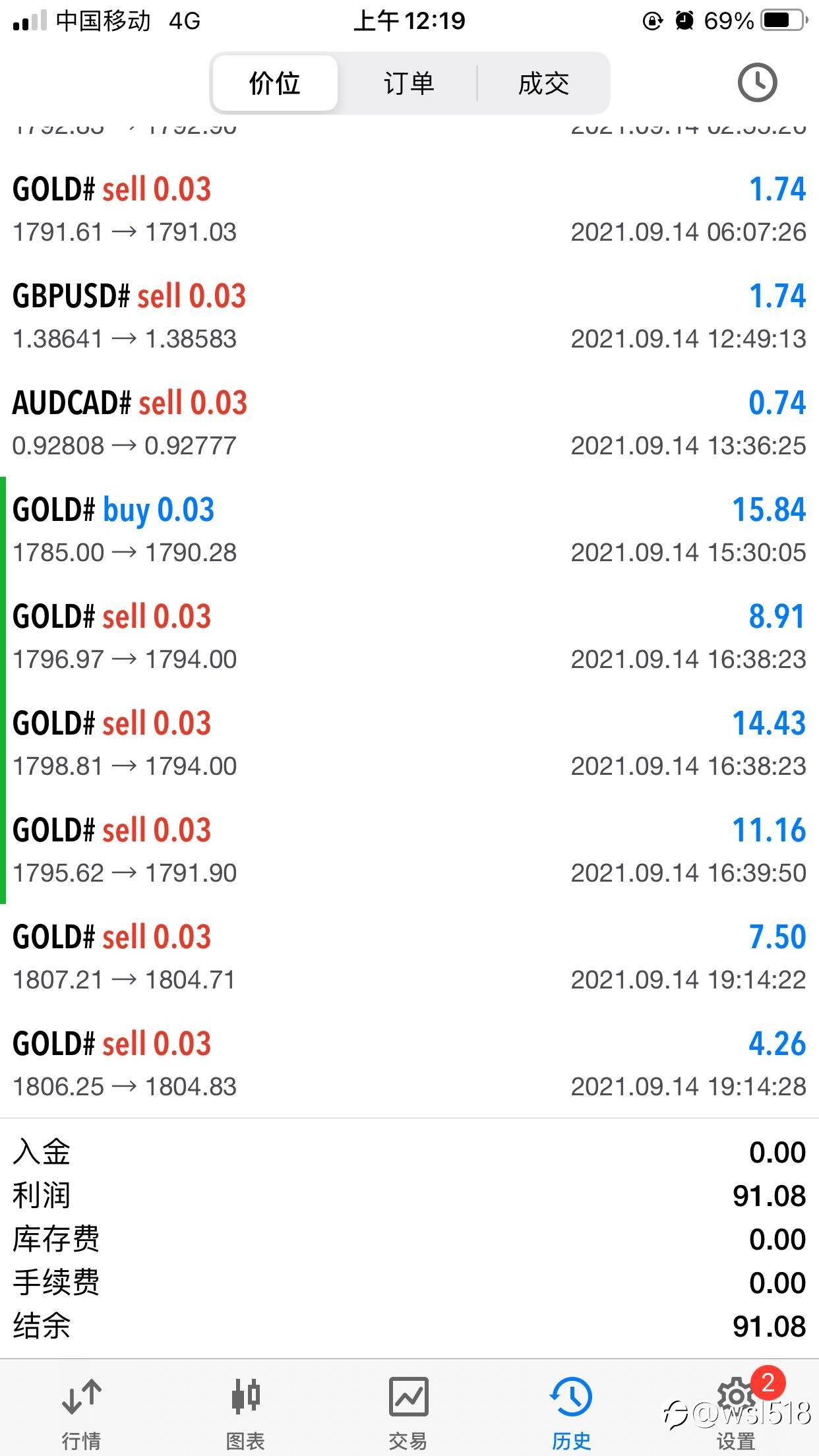Screen dimensions: 819x1456
Task: Expand GOLD# sell trade with profit 4.26
Action: 409,1064
